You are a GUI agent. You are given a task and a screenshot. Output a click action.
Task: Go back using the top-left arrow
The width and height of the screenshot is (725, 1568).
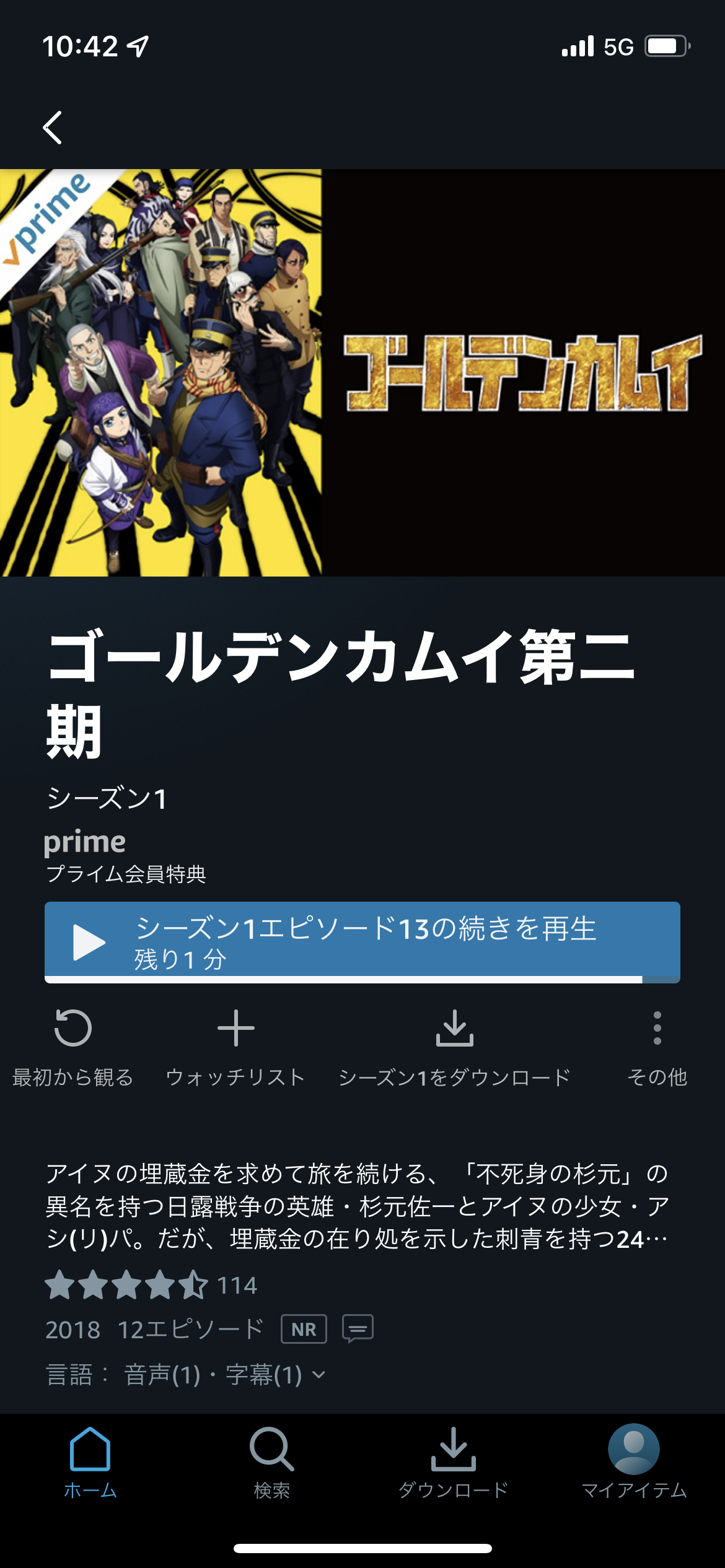pyautogui.click(x=53, y=128)
